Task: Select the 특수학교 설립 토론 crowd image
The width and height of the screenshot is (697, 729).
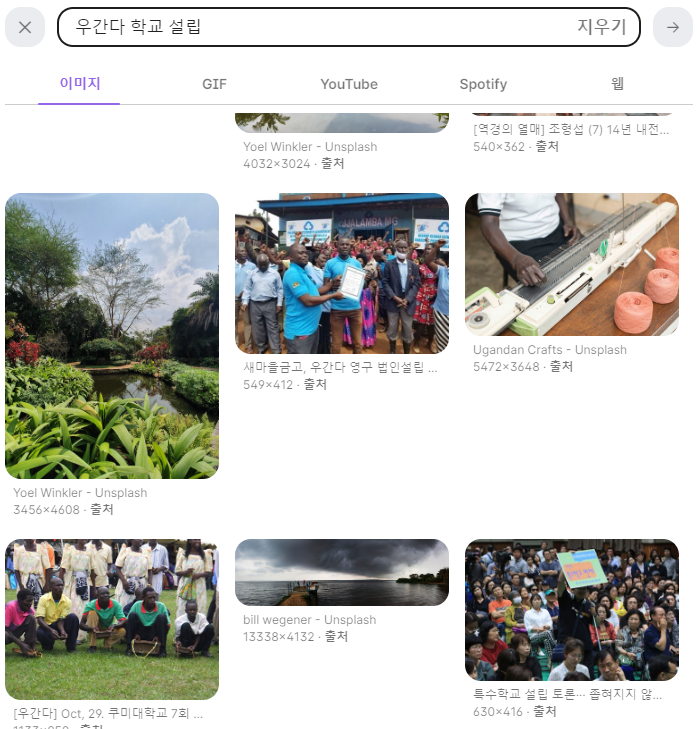Action: 572,610
